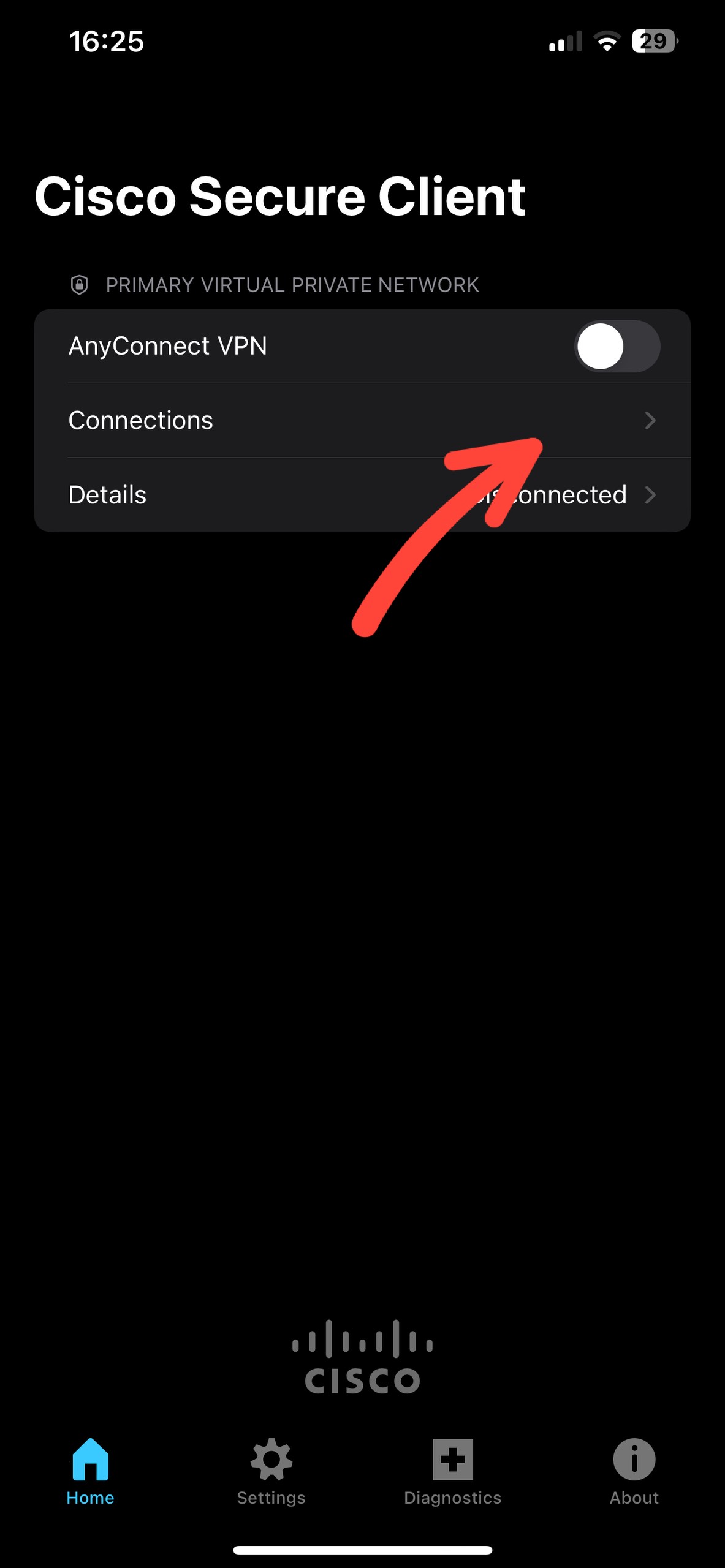
Task: Enable the AnyConnect VPN toggle
Action: click(618, 346)
